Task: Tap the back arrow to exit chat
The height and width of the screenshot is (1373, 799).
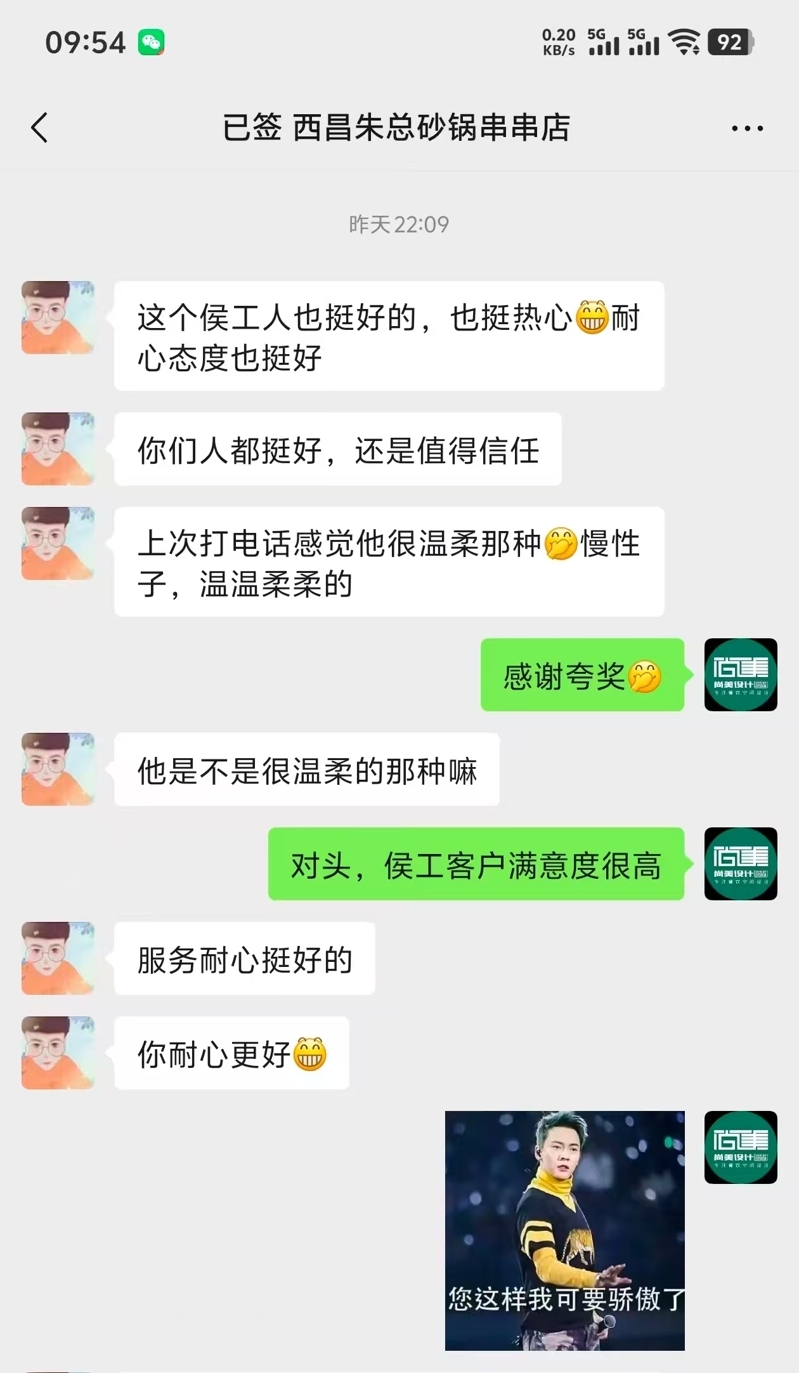Action: (39, 130)
